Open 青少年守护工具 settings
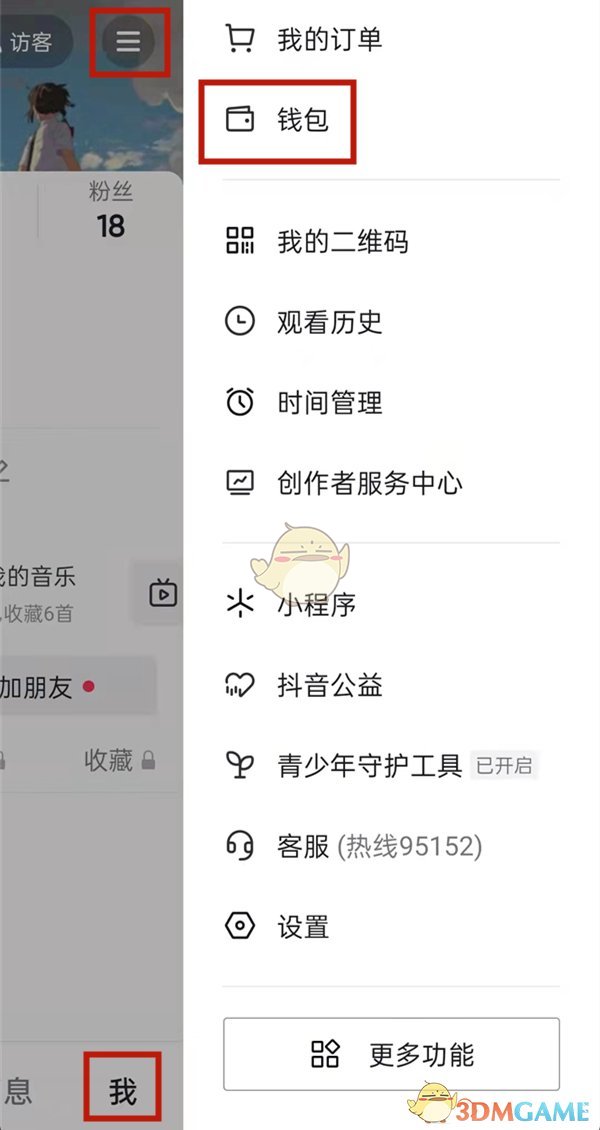600x1130 pixels. point(368,766)
